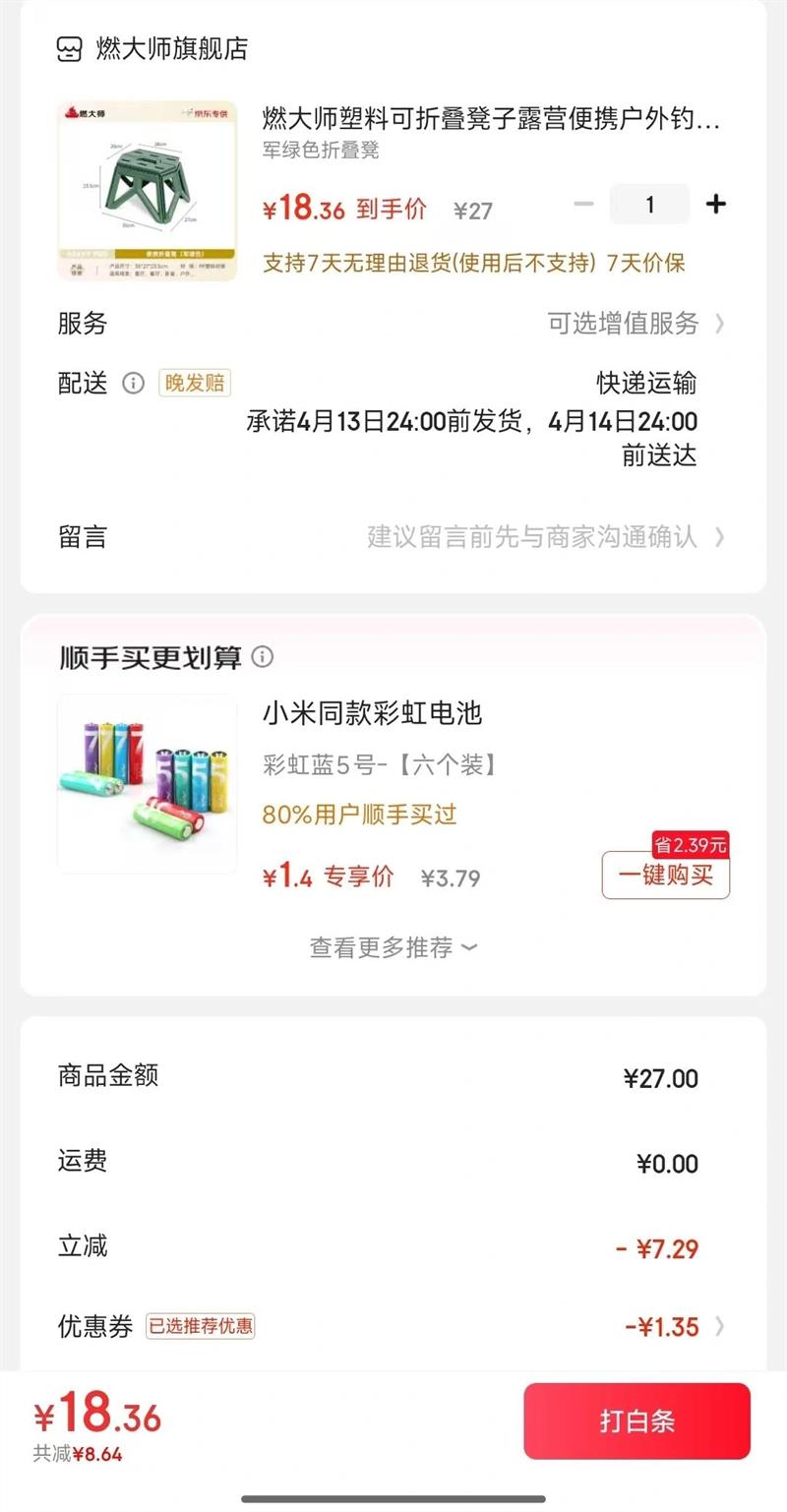
Task: Open the folding stool product image
Action: click(147, 191)
